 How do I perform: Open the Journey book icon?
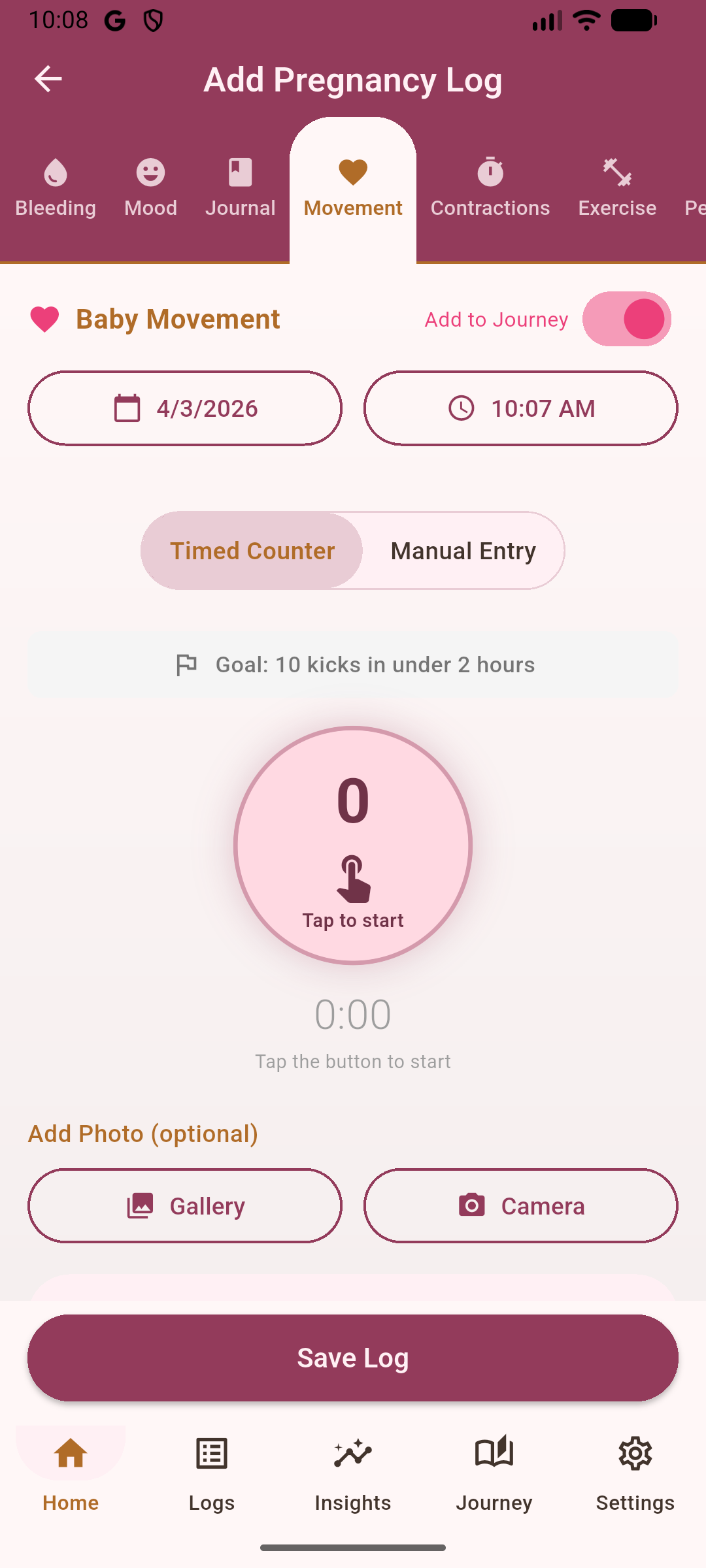pyautogui.click(x=494, y=1454)
